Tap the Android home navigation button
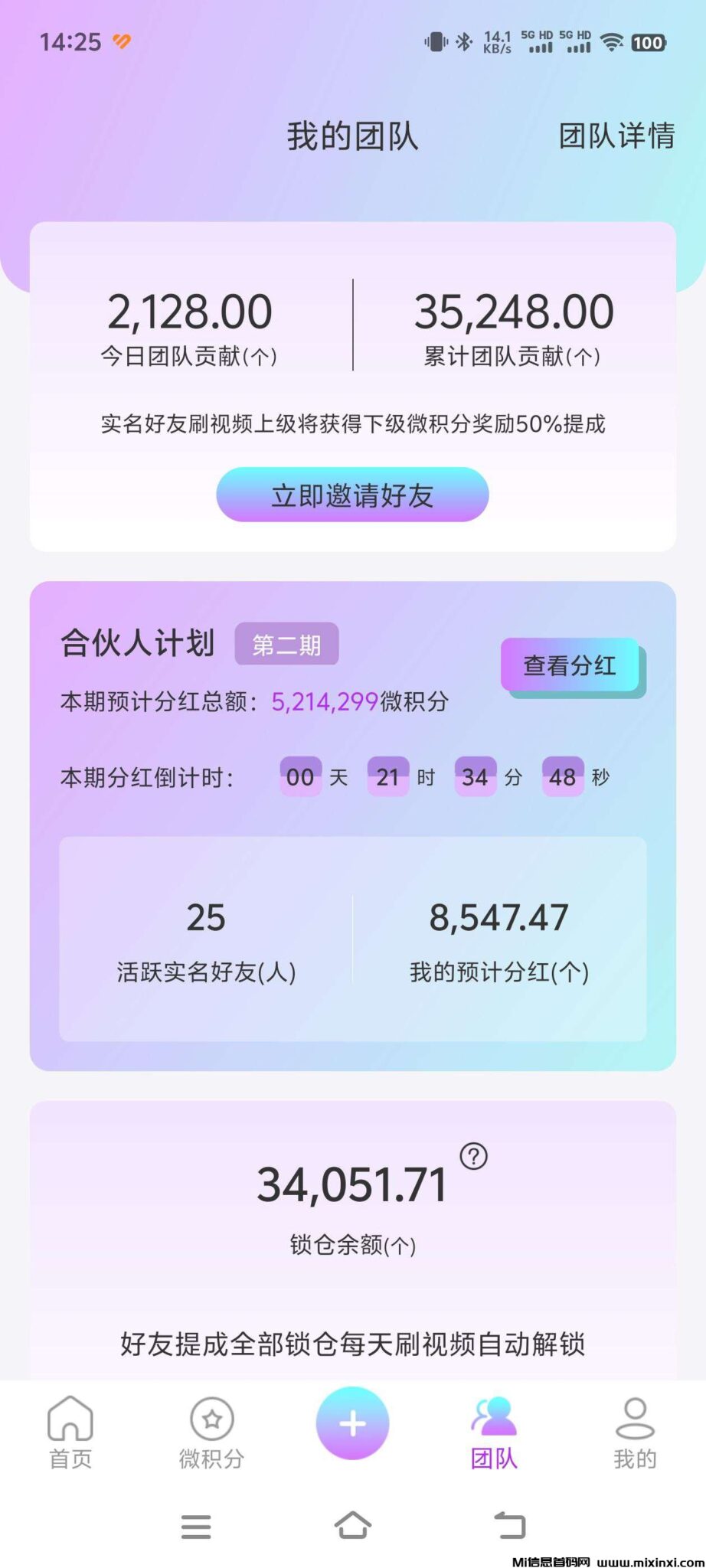Viewport: 706px width, 1568px height. (353, 1527)
